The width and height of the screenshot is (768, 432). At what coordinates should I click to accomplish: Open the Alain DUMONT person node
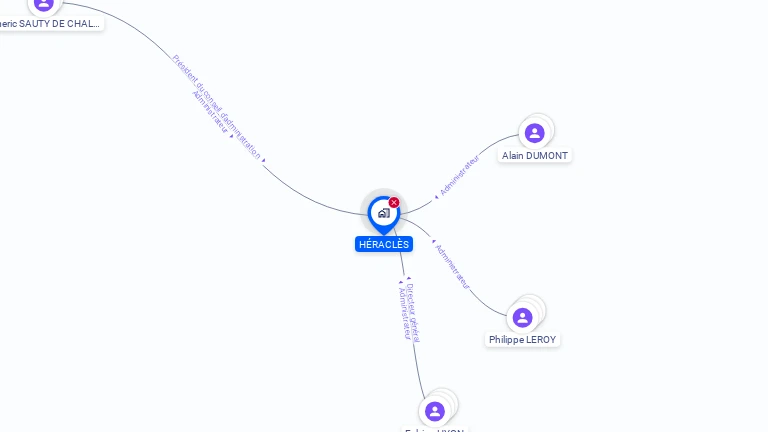(534, 133)
